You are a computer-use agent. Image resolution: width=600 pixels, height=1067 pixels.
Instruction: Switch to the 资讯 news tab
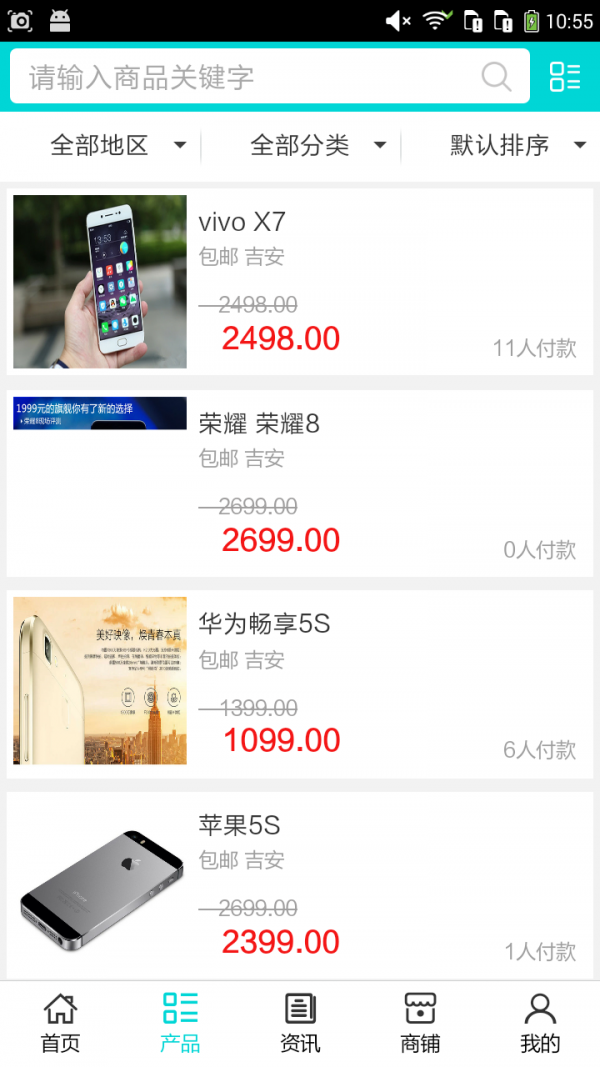300,1024
